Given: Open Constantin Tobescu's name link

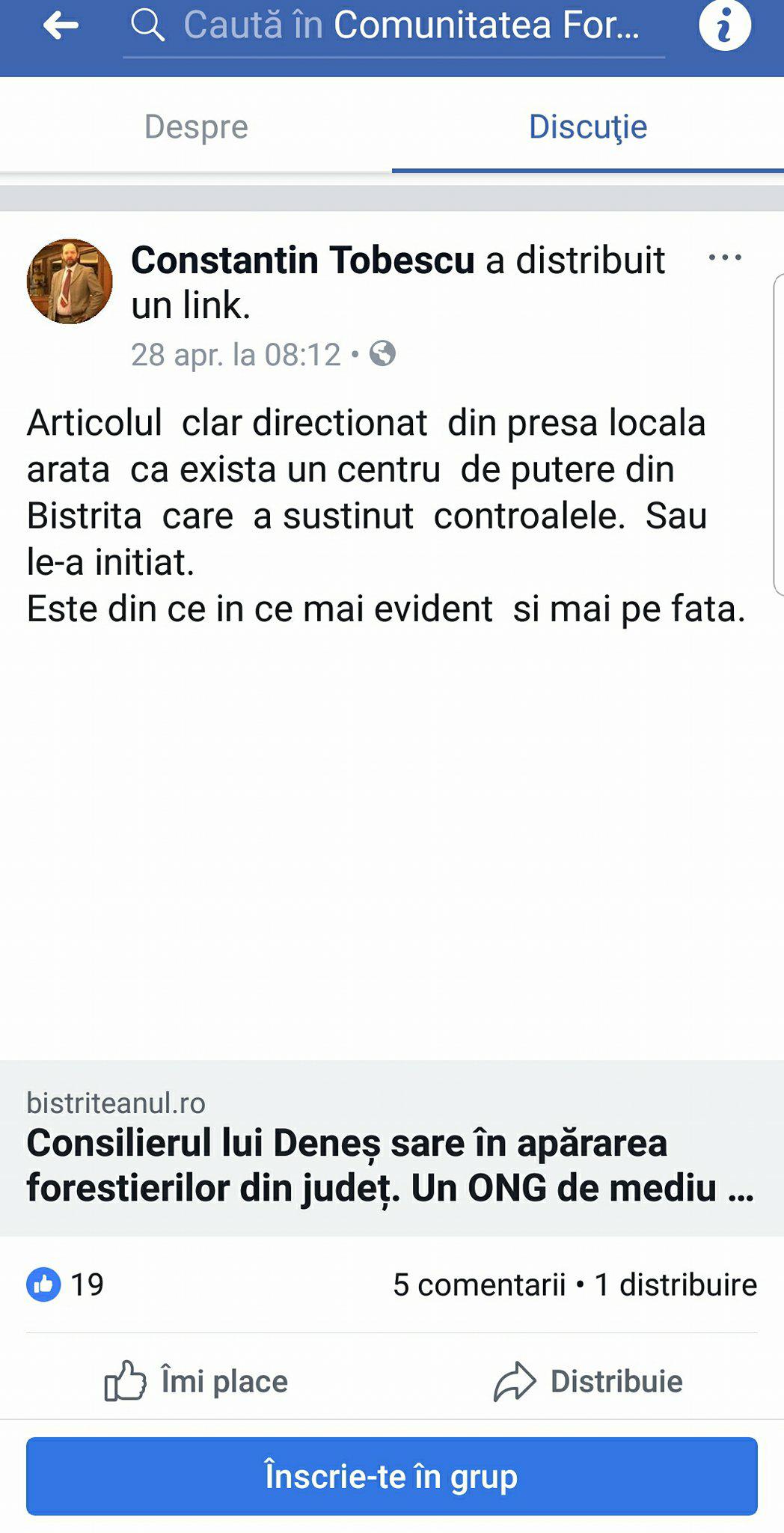Looking at the screenshot, I should 303,260.
